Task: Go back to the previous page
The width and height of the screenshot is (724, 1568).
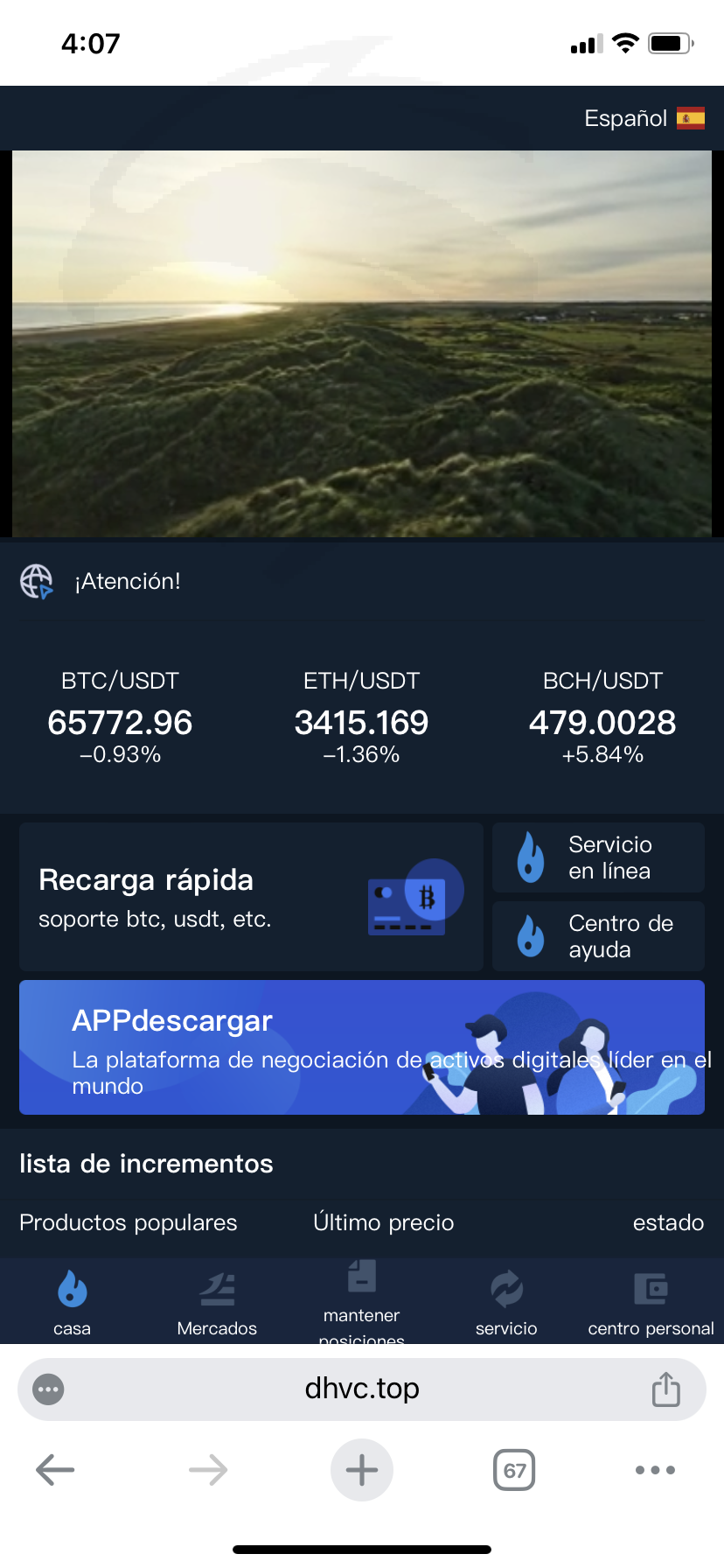Action: [55, 1470]
